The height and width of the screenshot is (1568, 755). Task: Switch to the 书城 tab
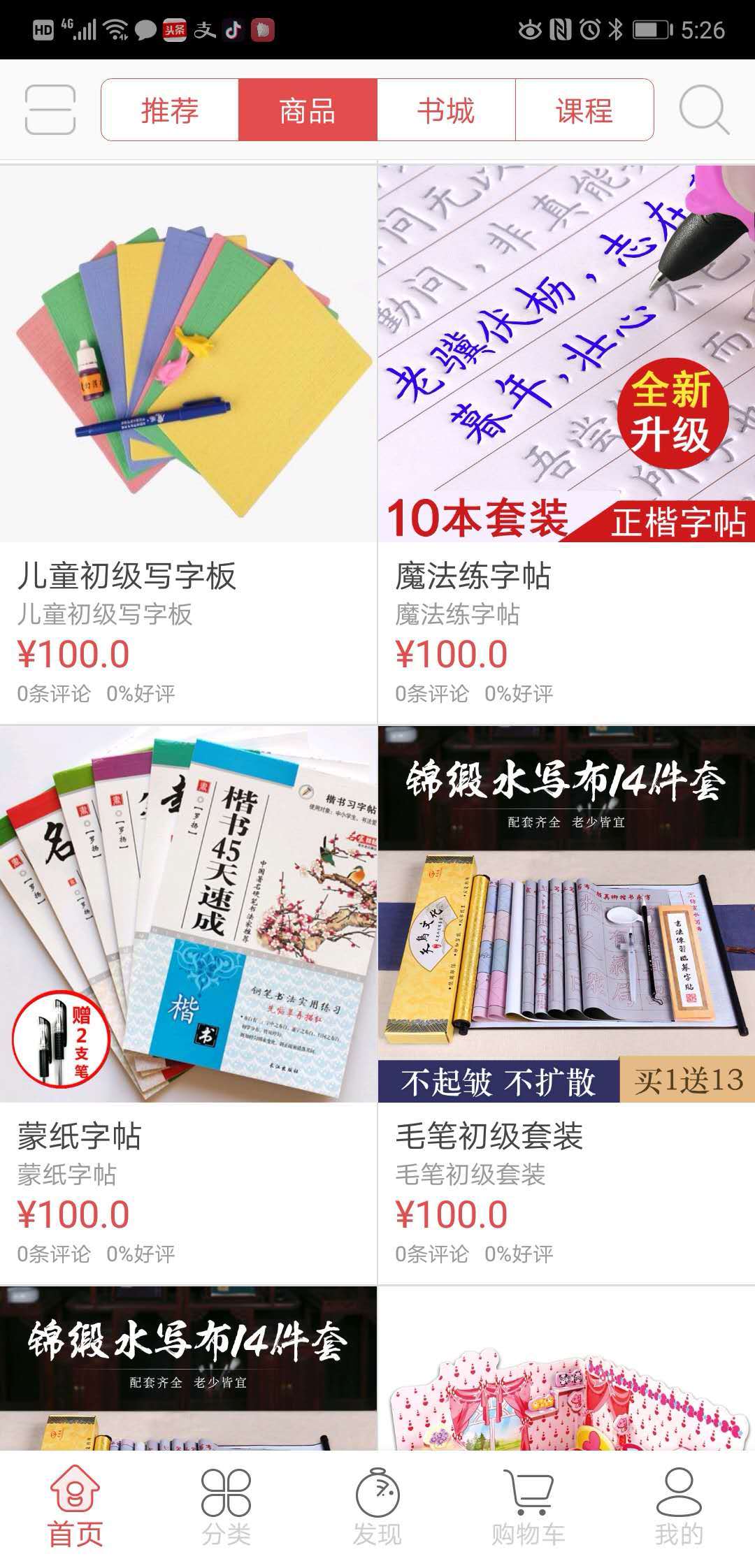tap(446, 110)
